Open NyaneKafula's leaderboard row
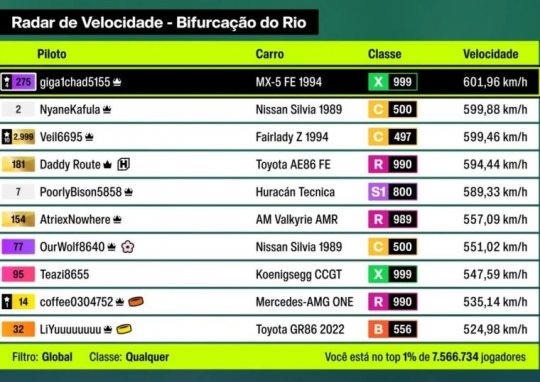 coord(270,110)
